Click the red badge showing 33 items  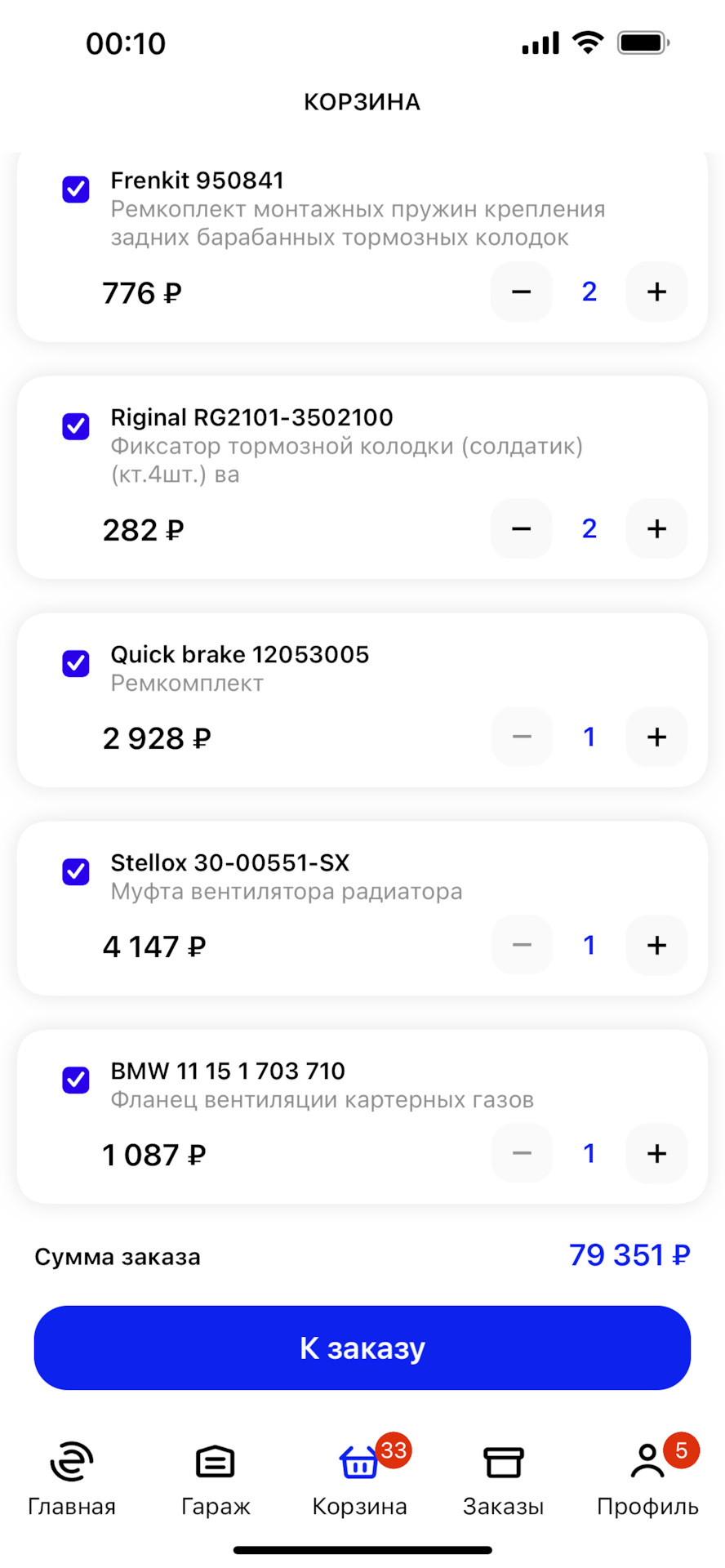pos(393,1451)
